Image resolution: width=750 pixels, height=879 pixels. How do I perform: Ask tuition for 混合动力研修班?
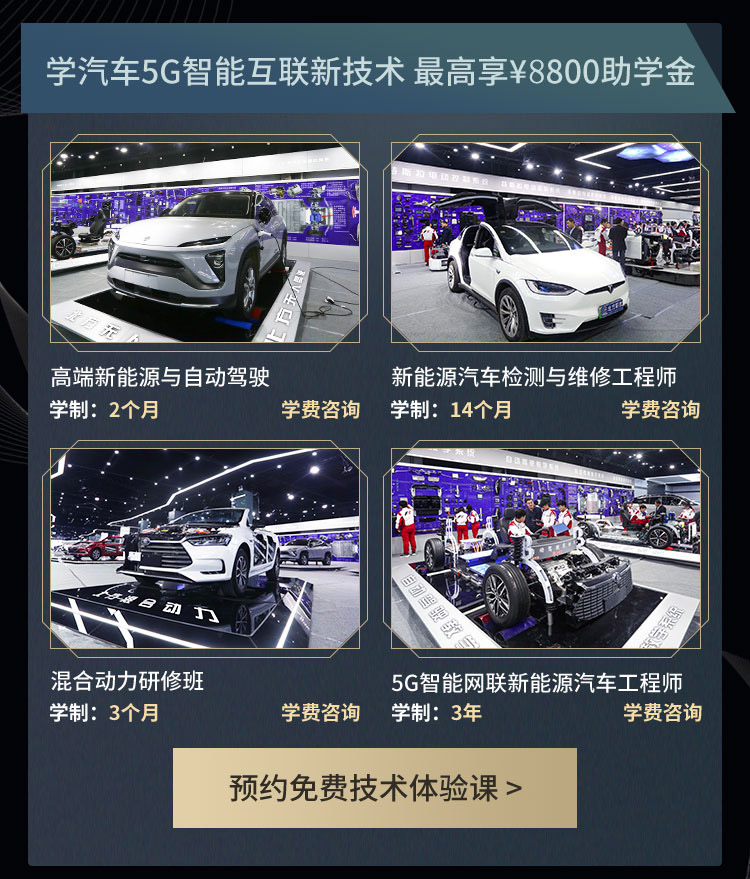click(320, 713)
